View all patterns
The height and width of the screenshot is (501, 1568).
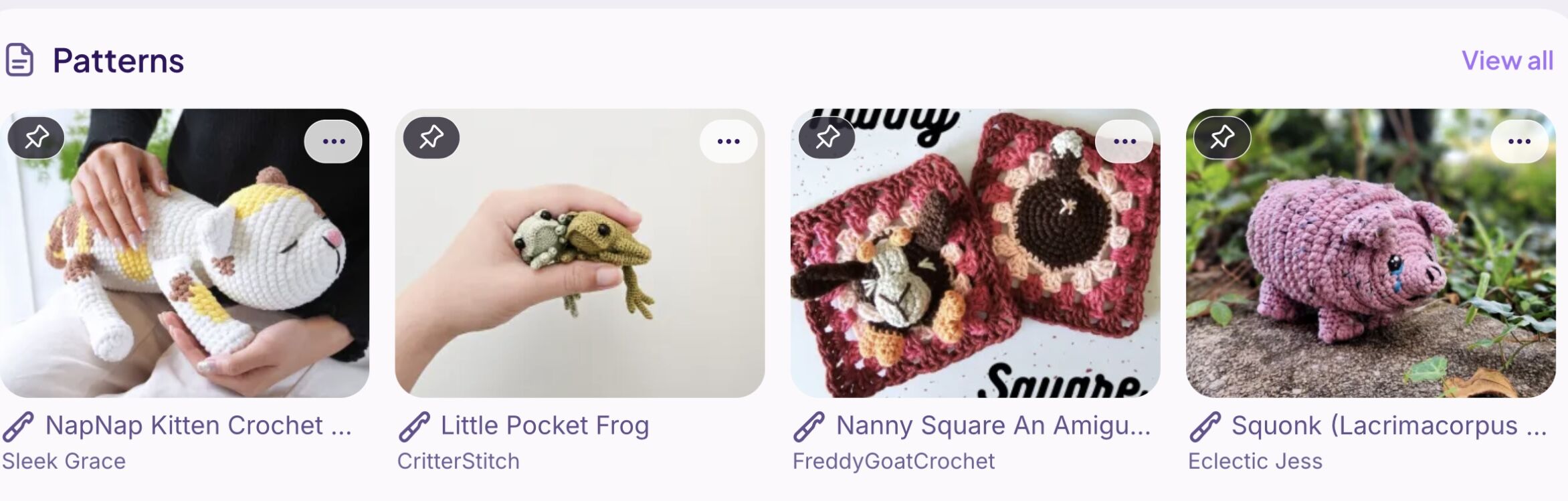point(1506,61)
